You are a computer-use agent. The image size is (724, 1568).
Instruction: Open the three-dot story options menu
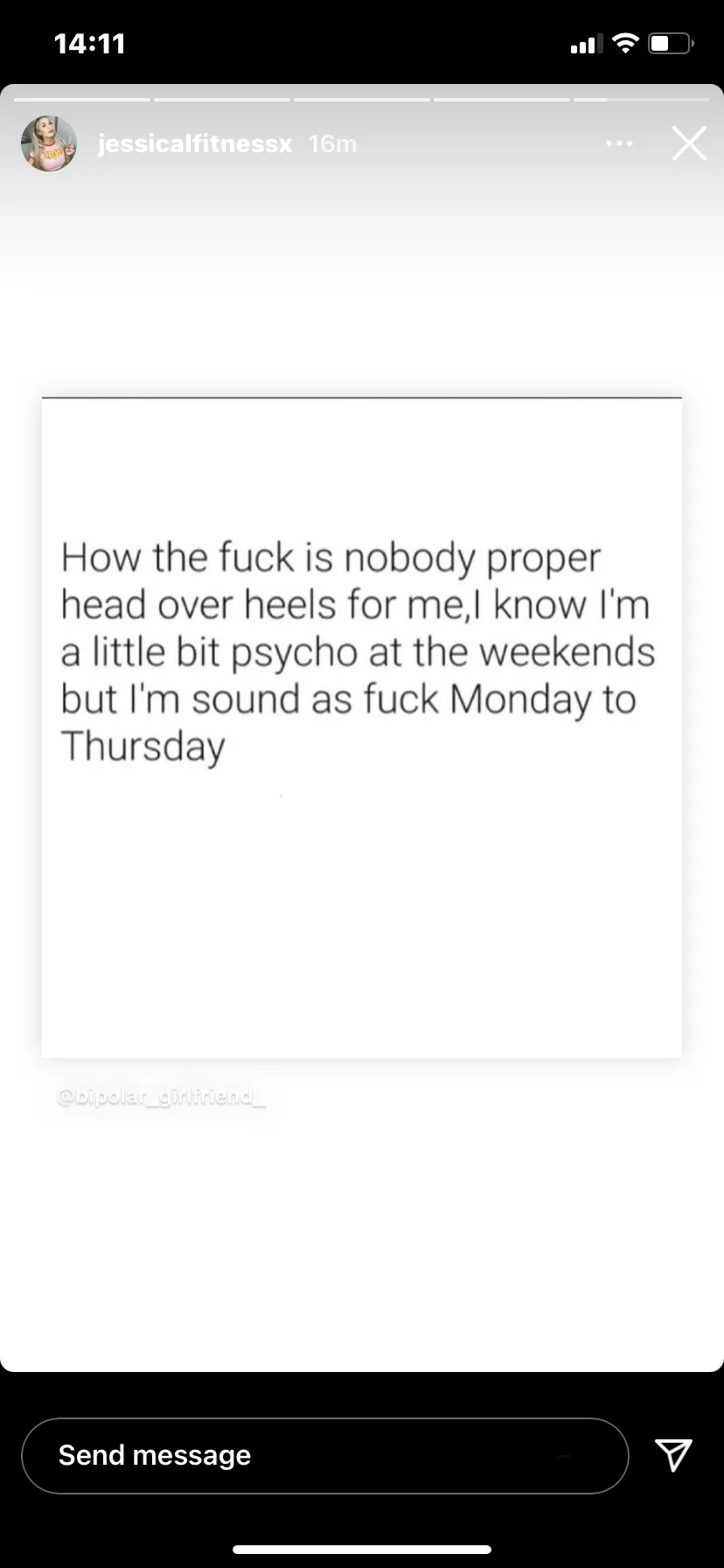tap(619, 143)
